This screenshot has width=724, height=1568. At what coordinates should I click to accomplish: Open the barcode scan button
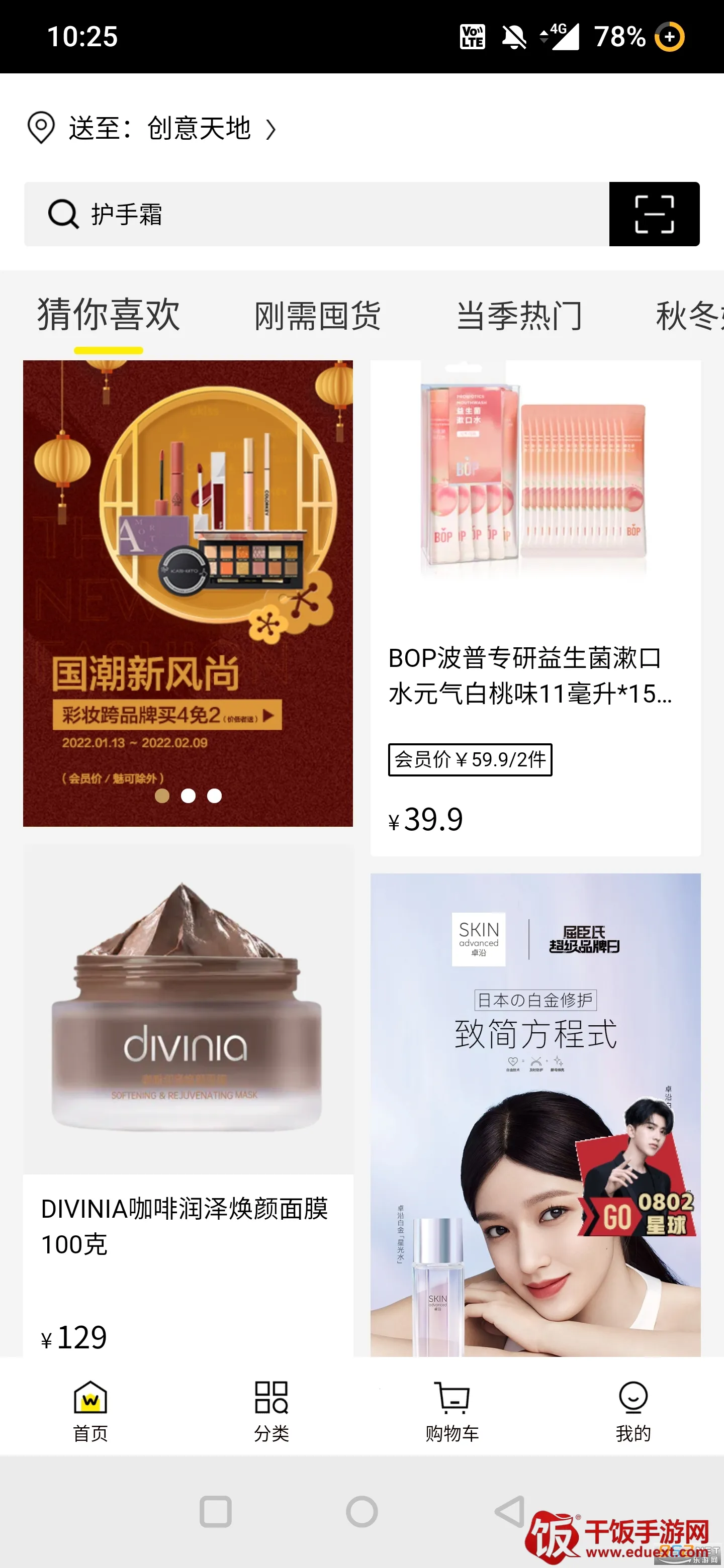click(x=655, y=214)
